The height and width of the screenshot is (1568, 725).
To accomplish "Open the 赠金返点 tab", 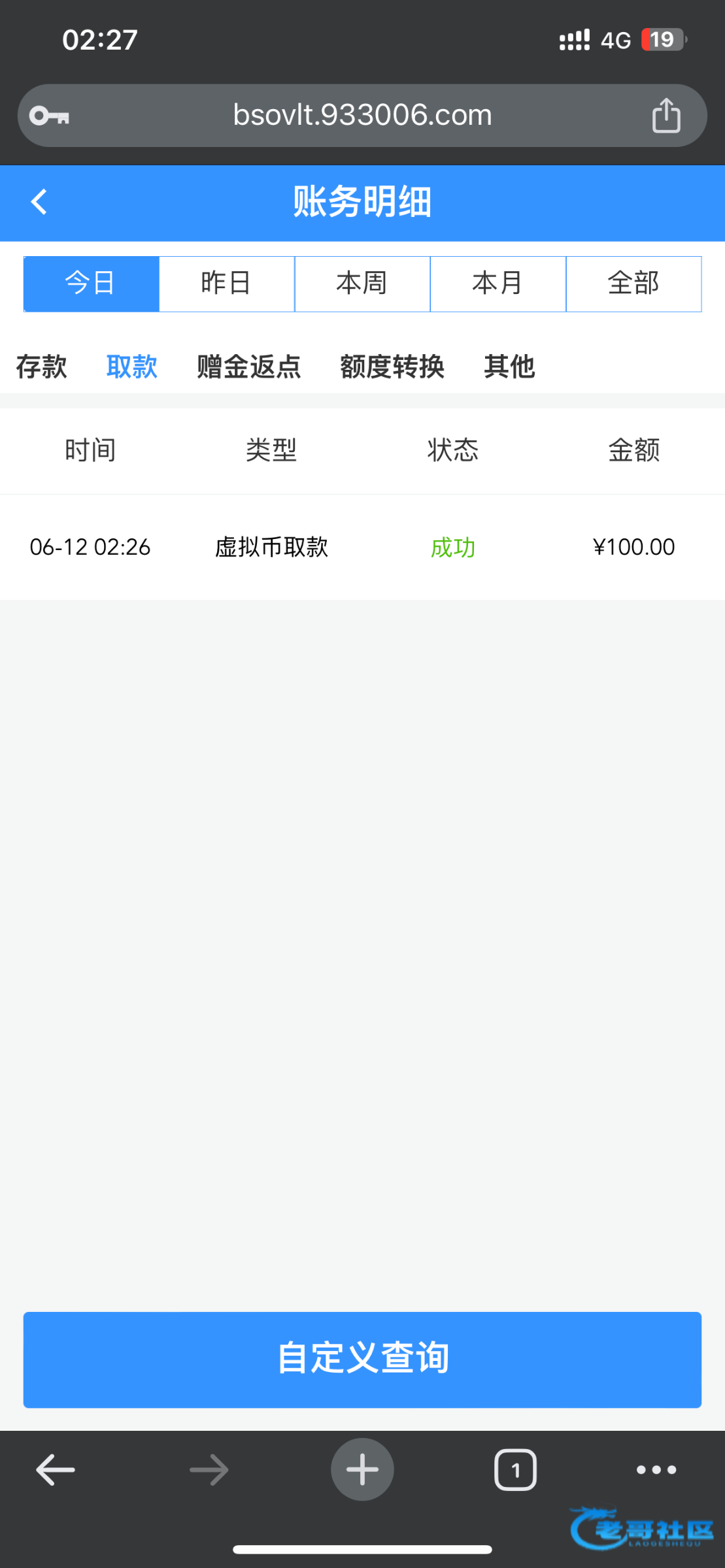I will [248, 367].
